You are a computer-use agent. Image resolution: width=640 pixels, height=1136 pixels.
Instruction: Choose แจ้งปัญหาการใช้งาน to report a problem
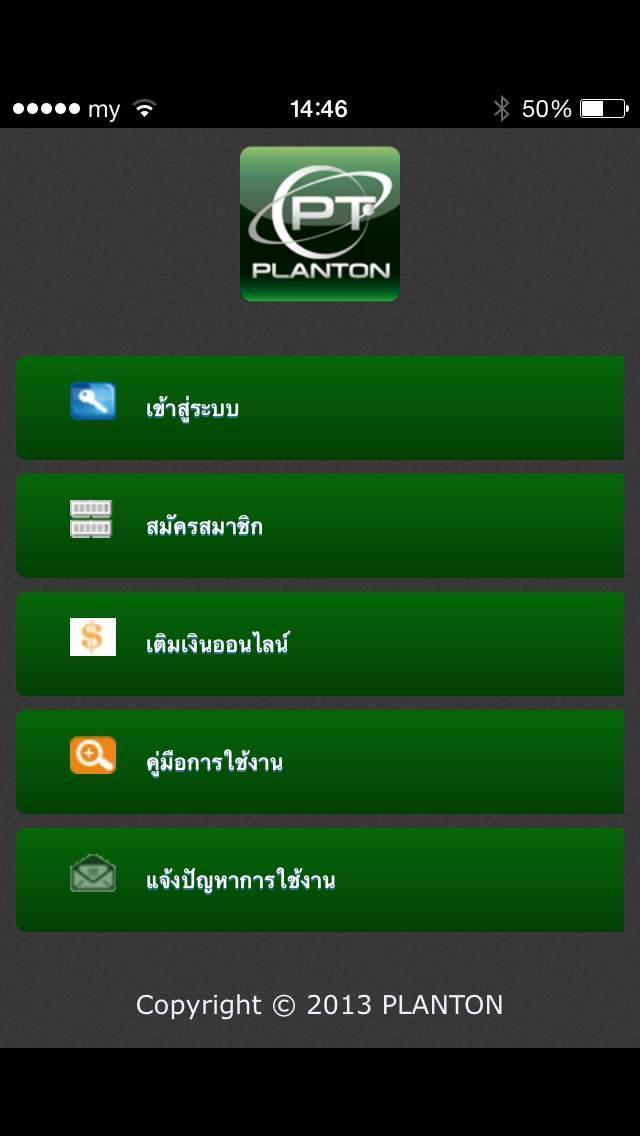click(320, 880)
